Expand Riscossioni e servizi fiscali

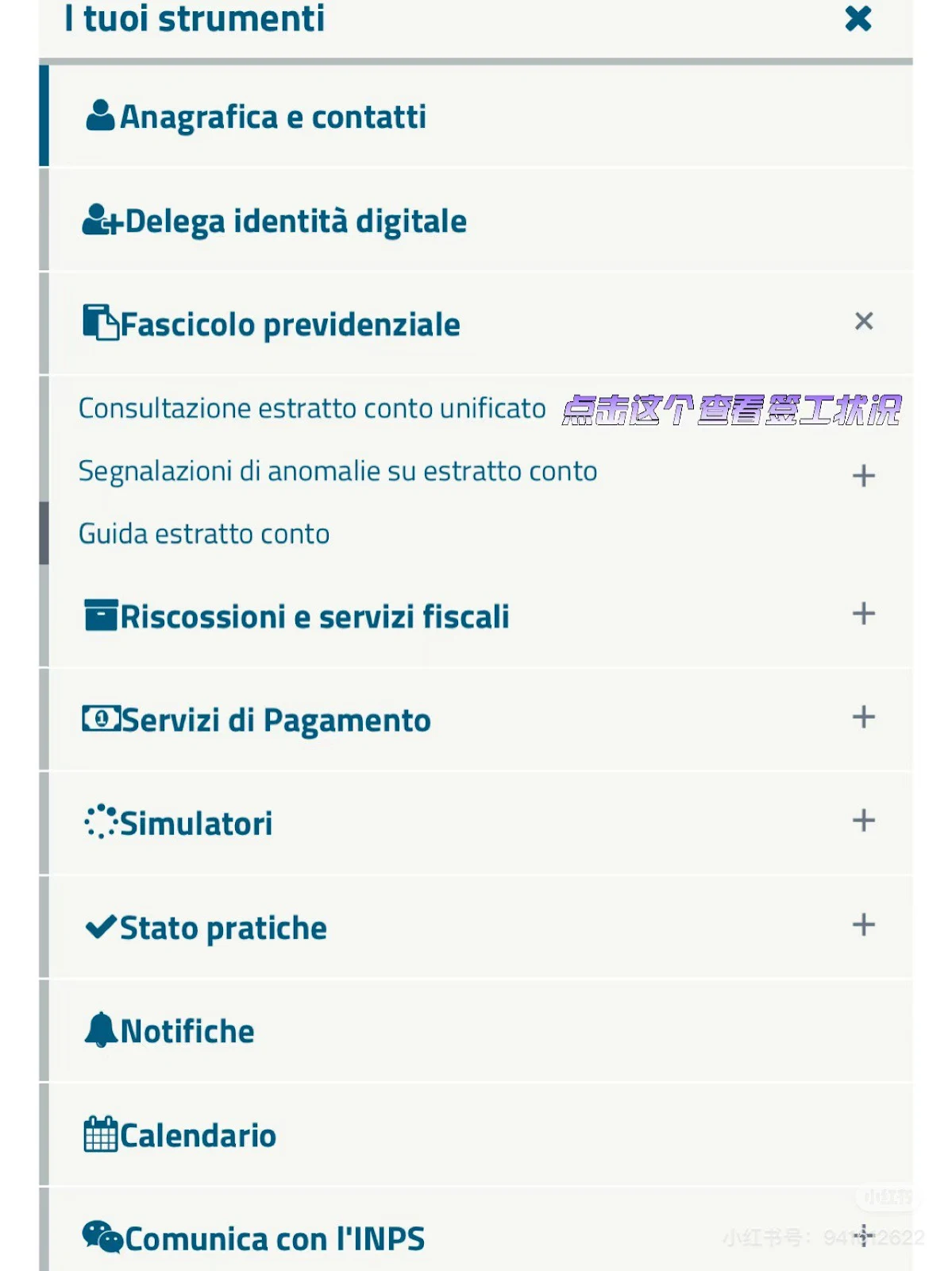(863, 614)
